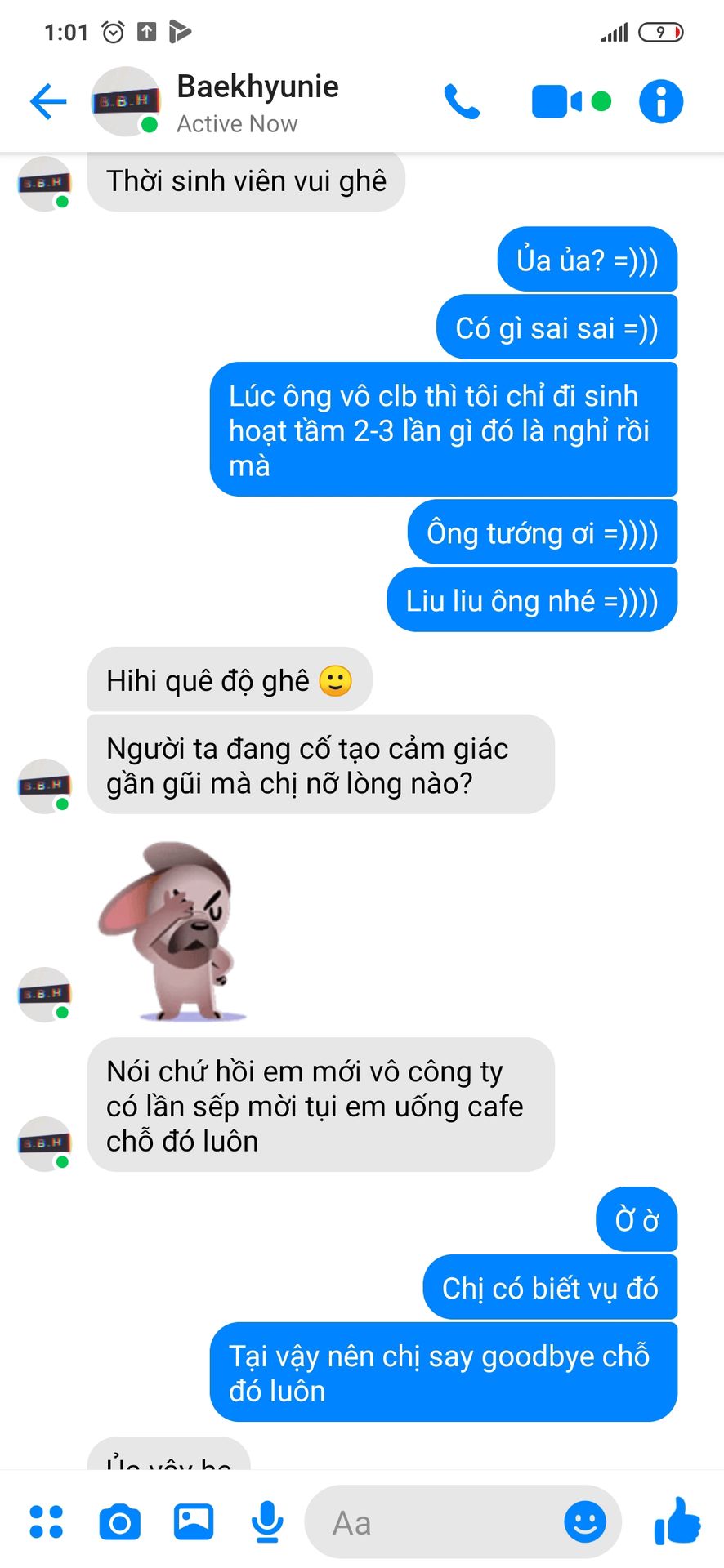The image size is (724, 1568).
Task: Go back using the top-left arrow
Action: (48, 102)
